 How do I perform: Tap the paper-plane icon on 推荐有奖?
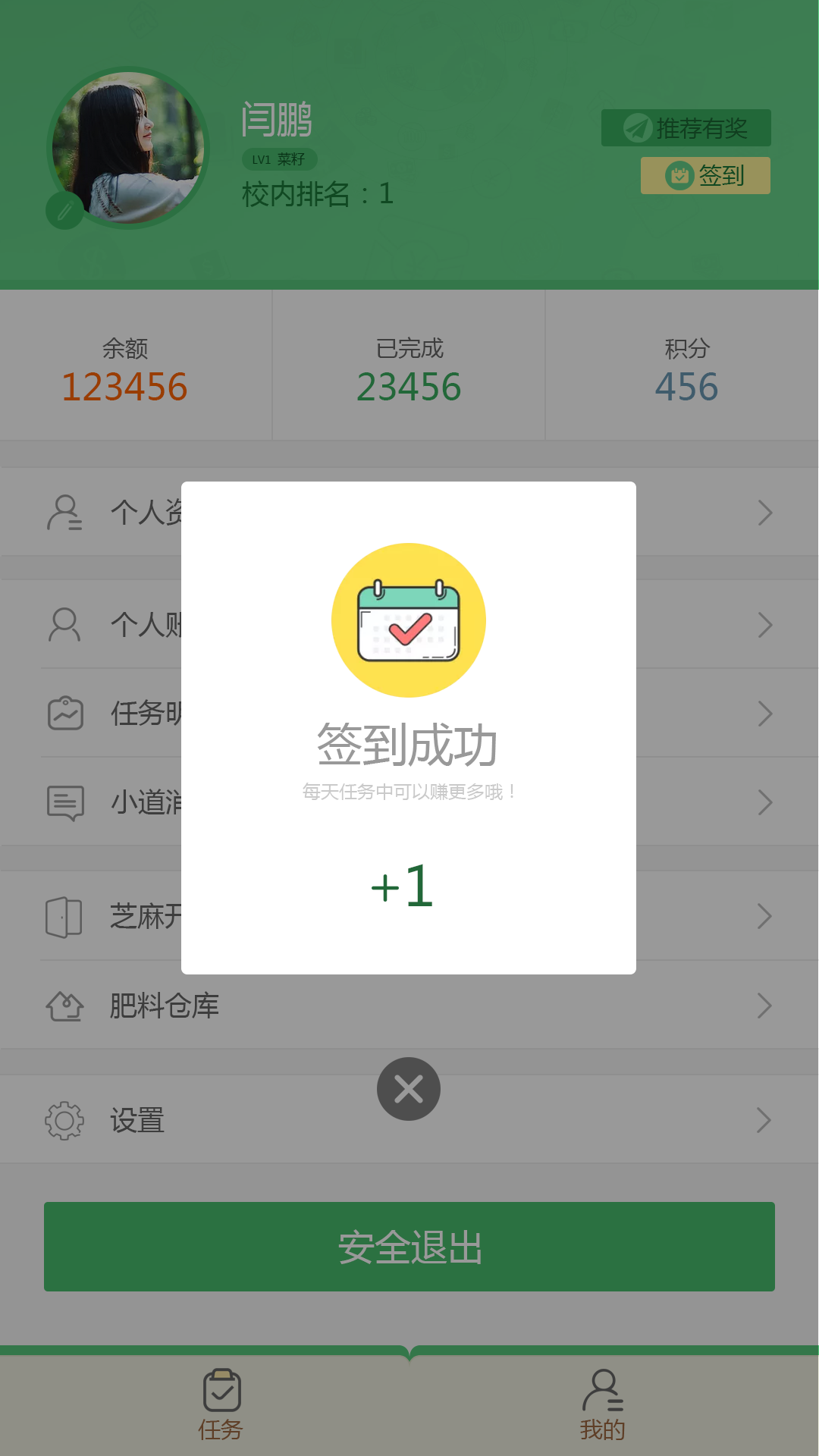coord(637,127)
